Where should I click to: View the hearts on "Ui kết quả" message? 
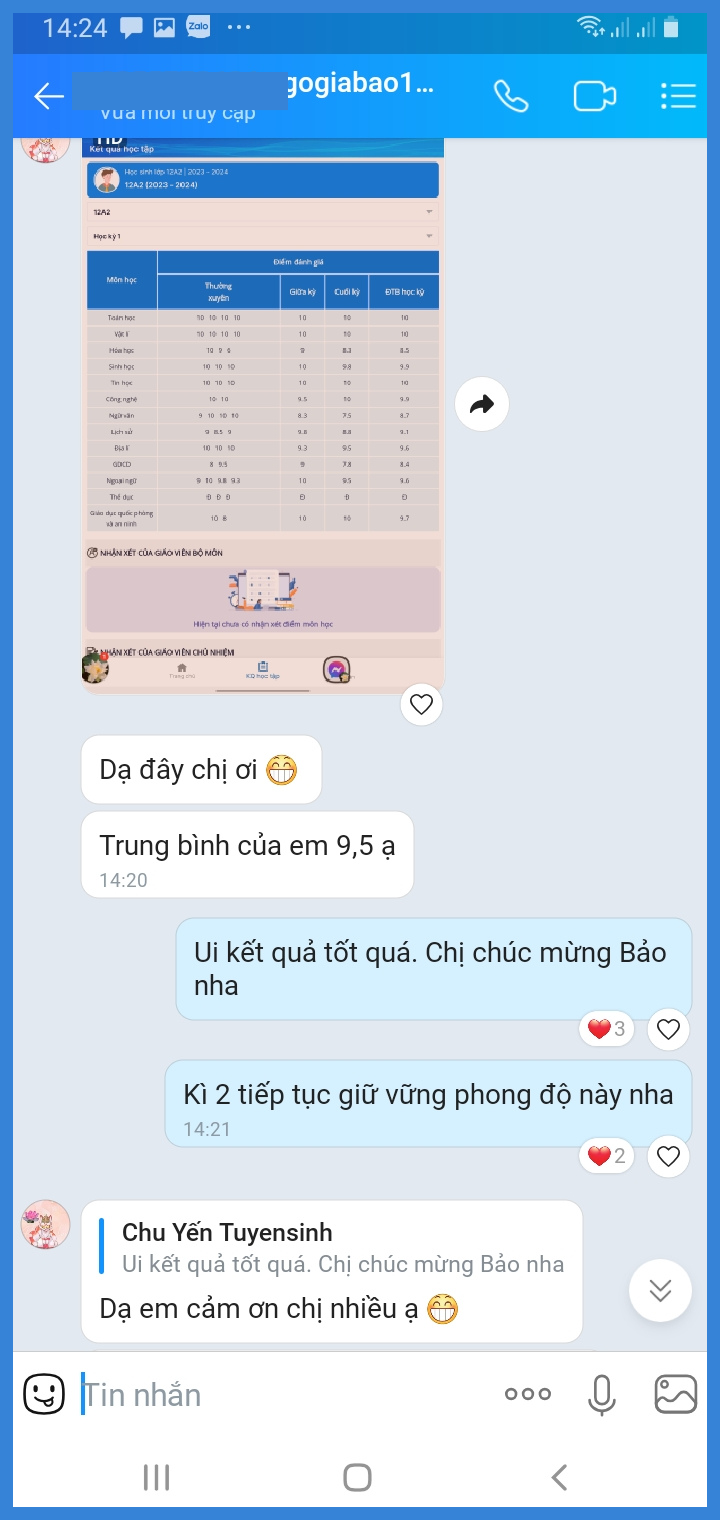pos(606,1029)
